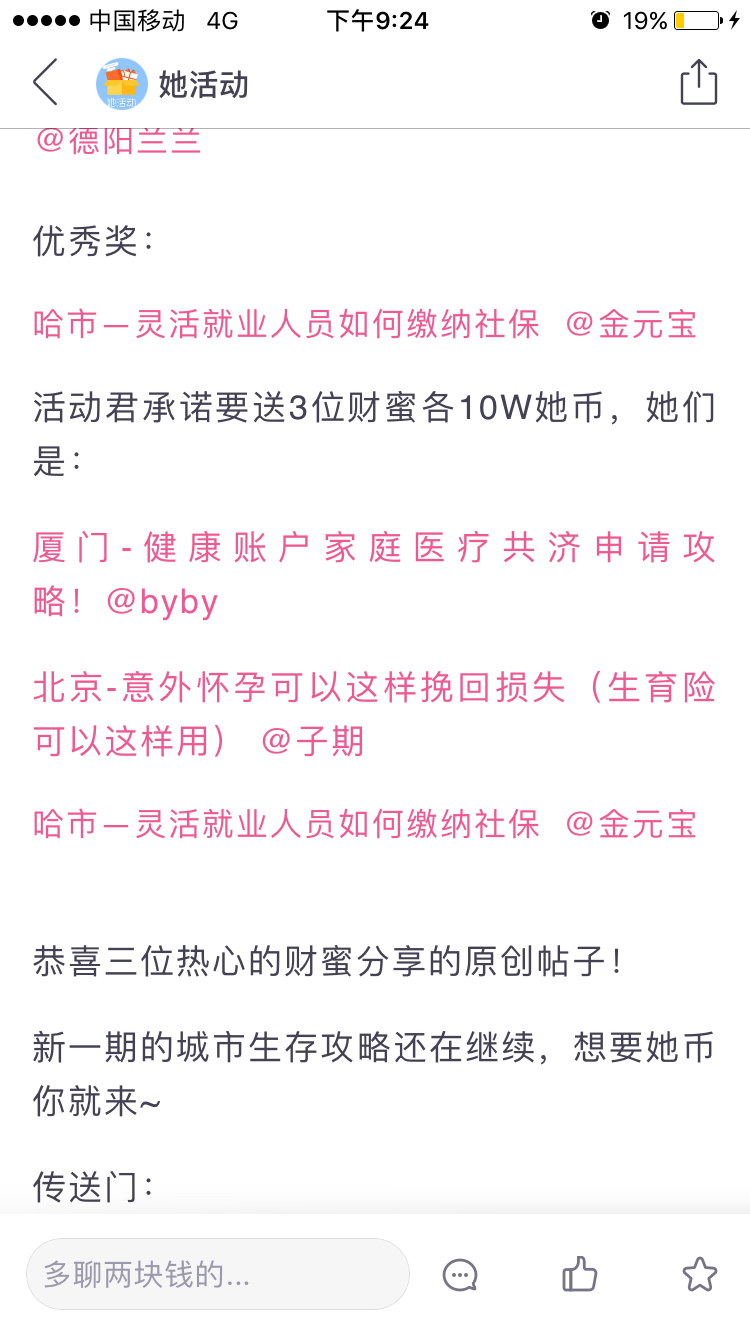Open the @德阳兰兰 link
Screen dimensions: 750x1334
pyautogui.click(x=118, y=142)
